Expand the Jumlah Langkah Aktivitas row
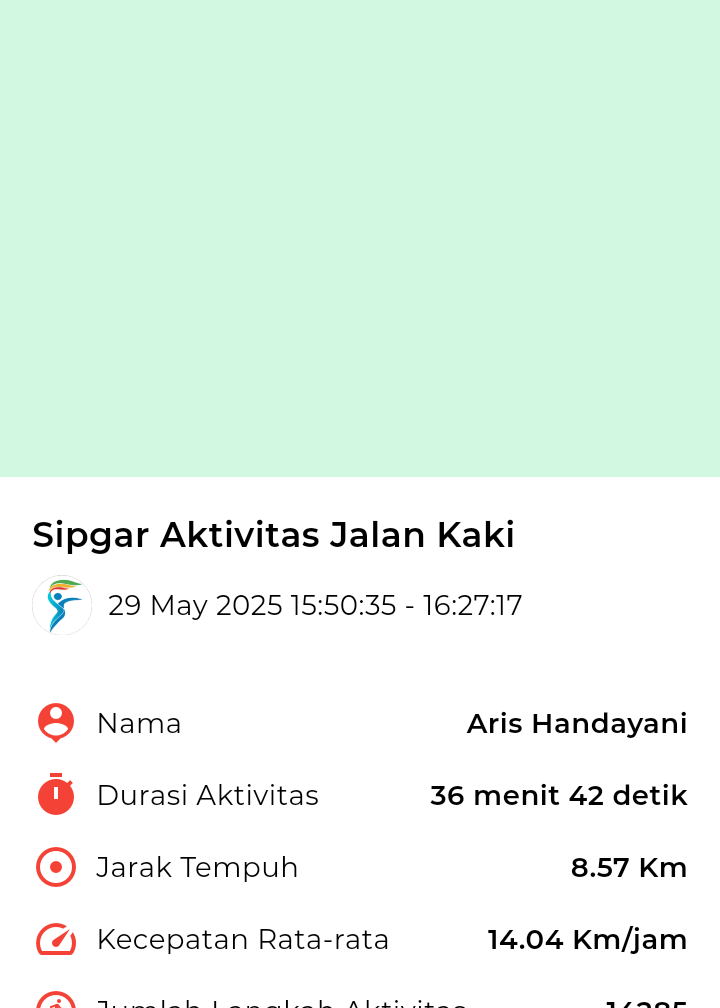 coord(360,1003)
